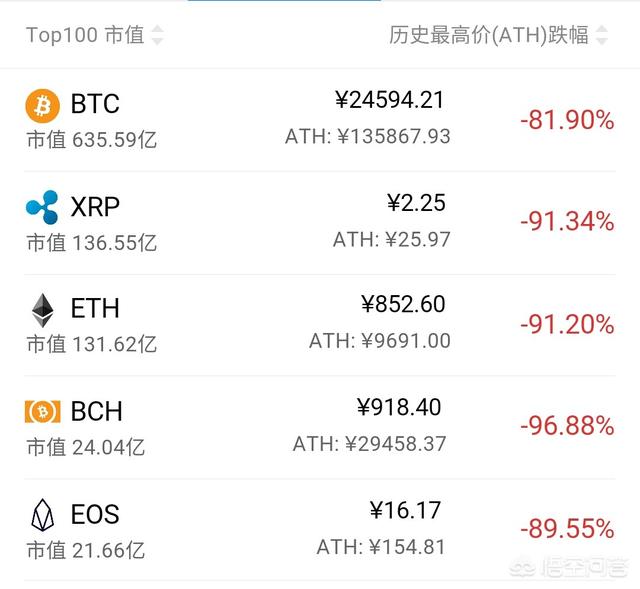Sort by 历史最高价(ATH)跌幅
640x589 pixels.
(497, 36)
